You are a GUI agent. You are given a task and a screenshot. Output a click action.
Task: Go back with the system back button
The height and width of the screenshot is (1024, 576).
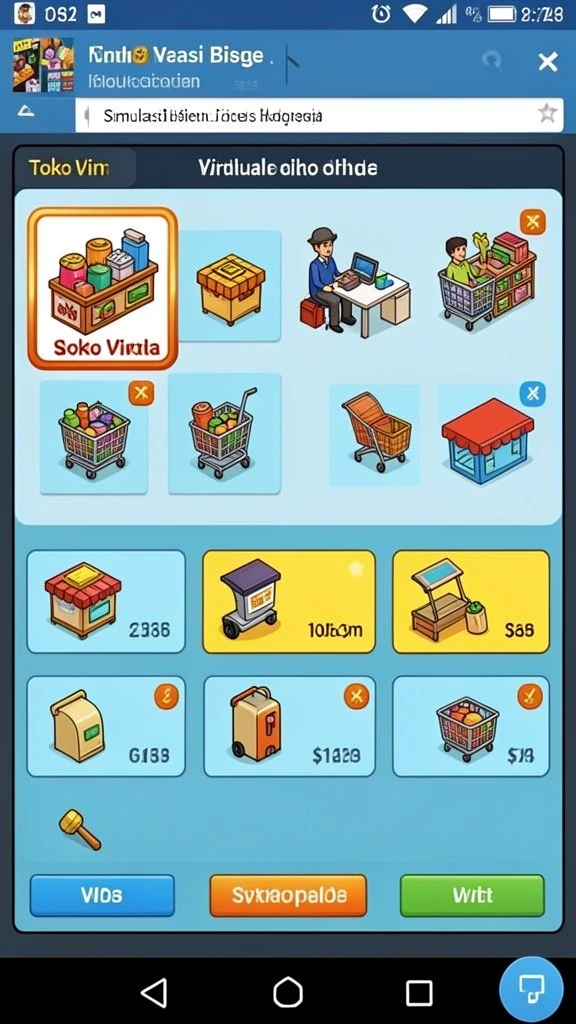[155, 993]
